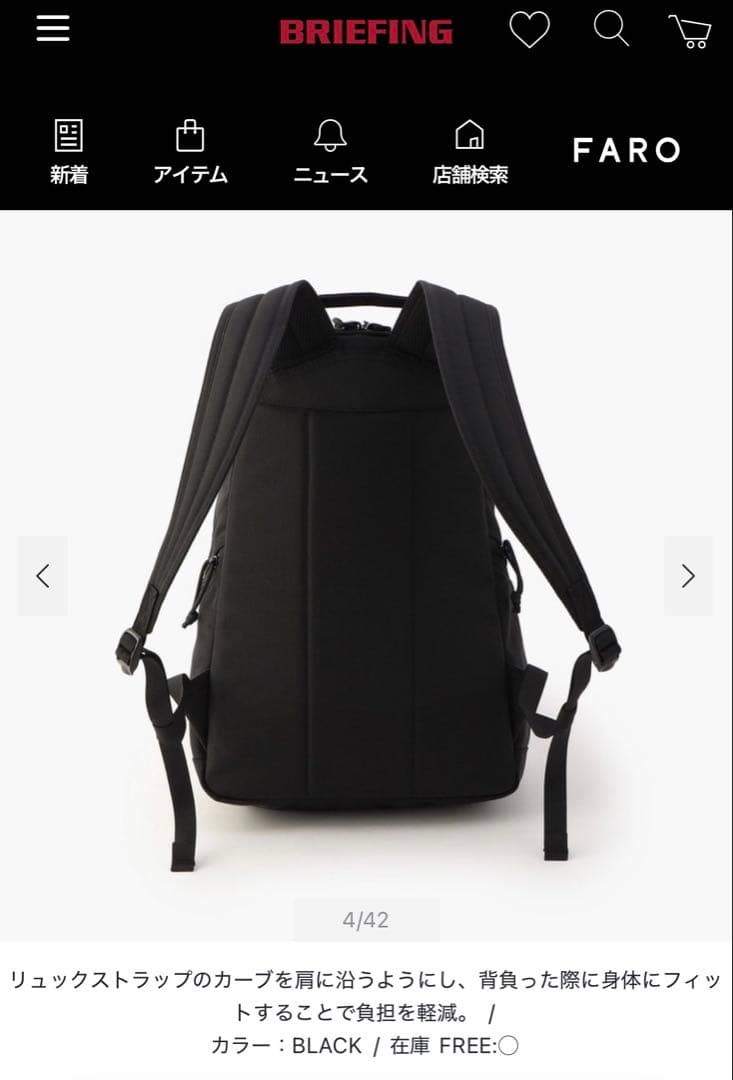The width and height of the screenshot is (733, 1080).
Task: Show the next product image
Action: coord(688,576)
